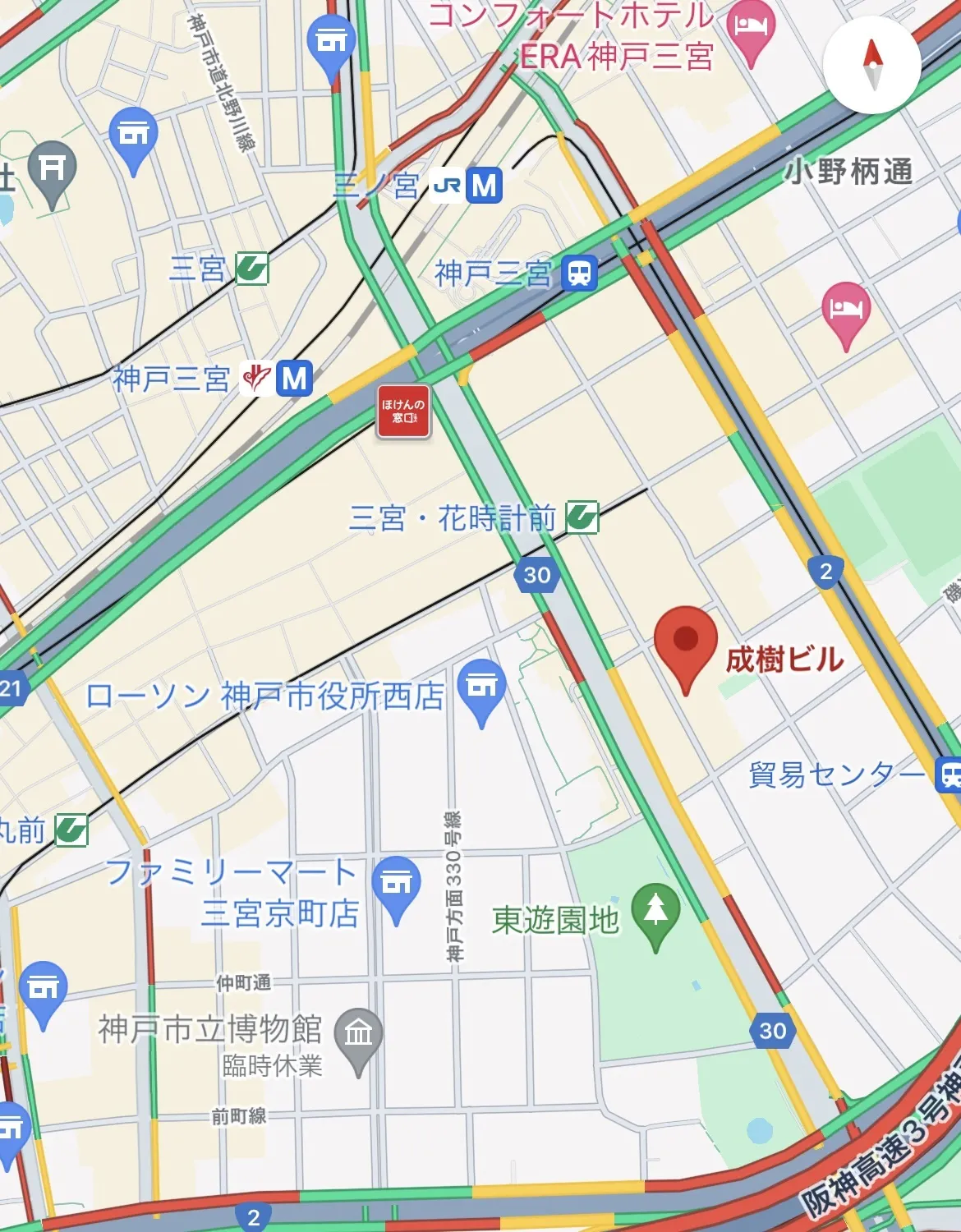Screen dimensions: 961x1232
Task: Tap the compass to reset orientation
Action: pos(871,65)
